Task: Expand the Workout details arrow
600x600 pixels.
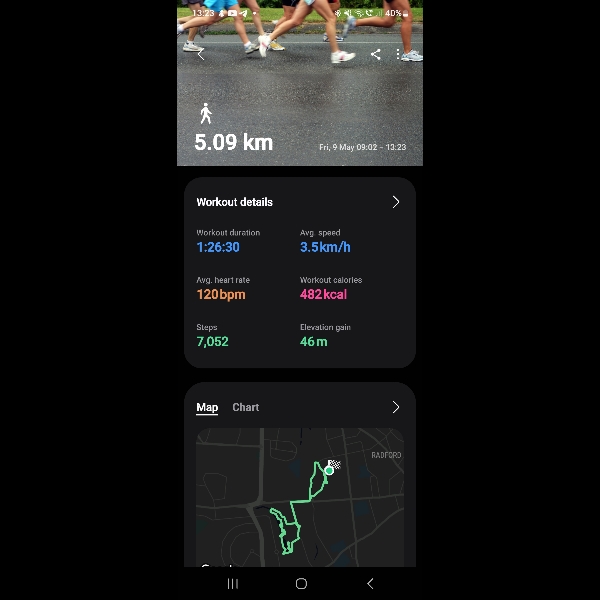Action: (396, 202)
